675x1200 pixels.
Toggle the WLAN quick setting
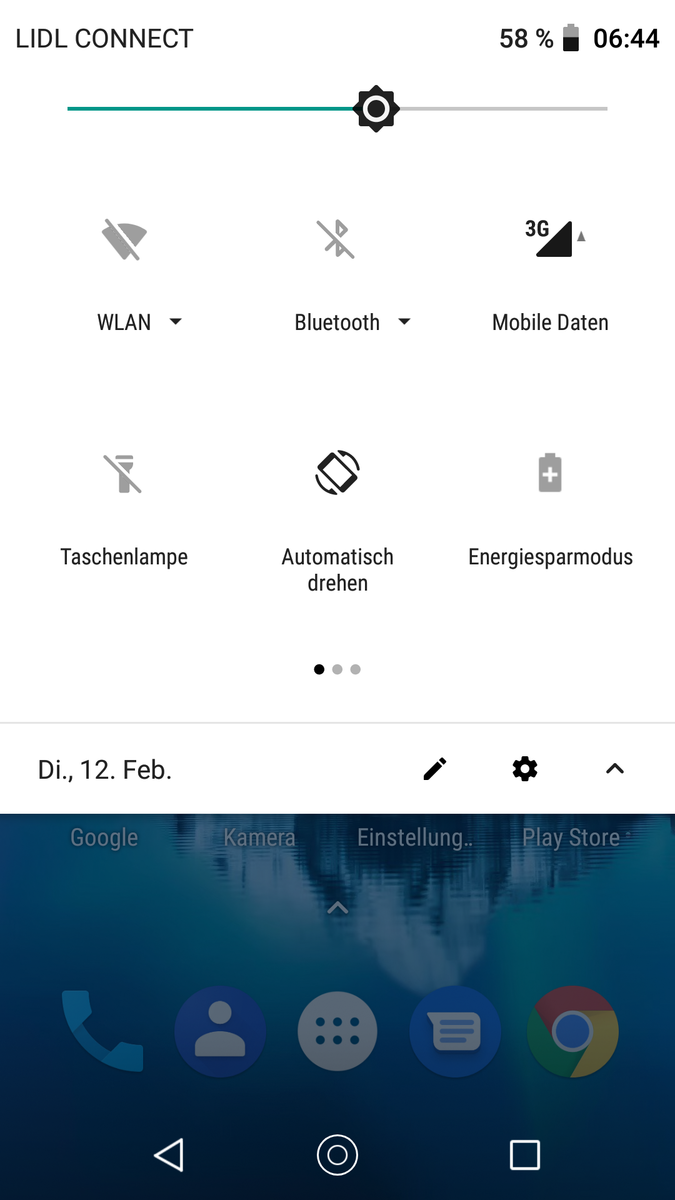pyautogui.click(x=124, y=240)
